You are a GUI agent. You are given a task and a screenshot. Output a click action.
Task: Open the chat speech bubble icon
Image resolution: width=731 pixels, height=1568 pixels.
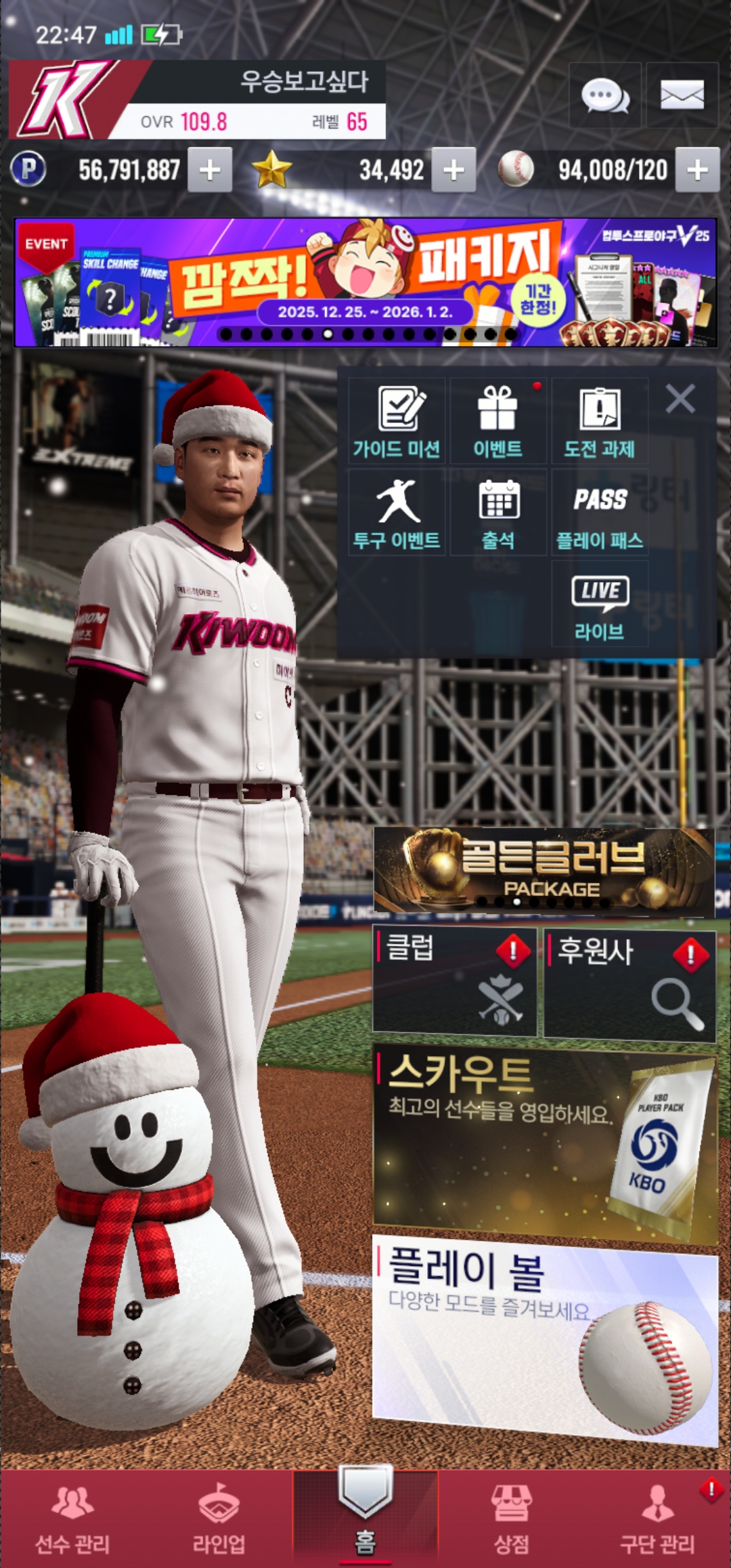pos(605,95)
